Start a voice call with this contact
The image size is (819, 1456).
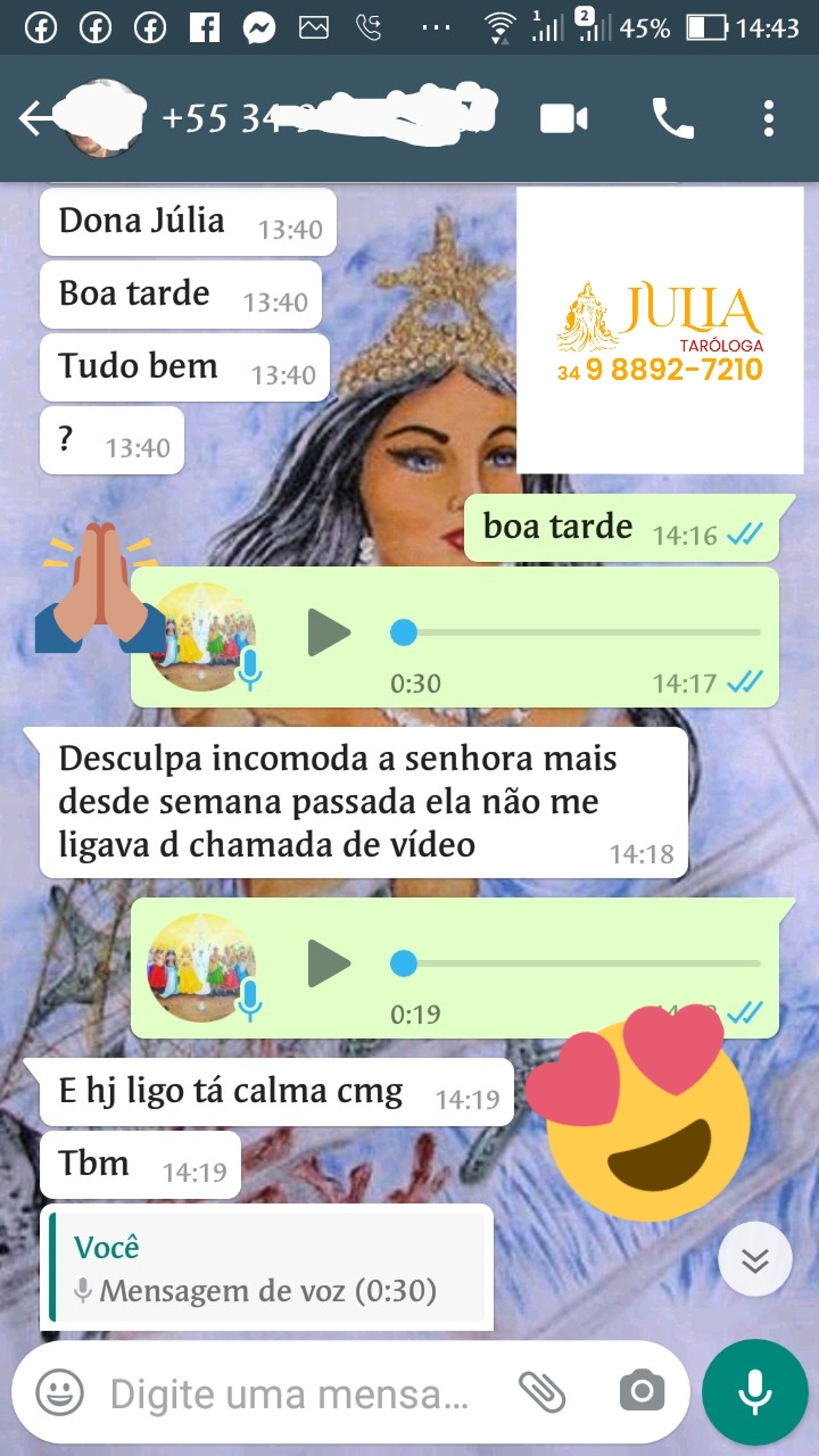click(x=673, y=119)
